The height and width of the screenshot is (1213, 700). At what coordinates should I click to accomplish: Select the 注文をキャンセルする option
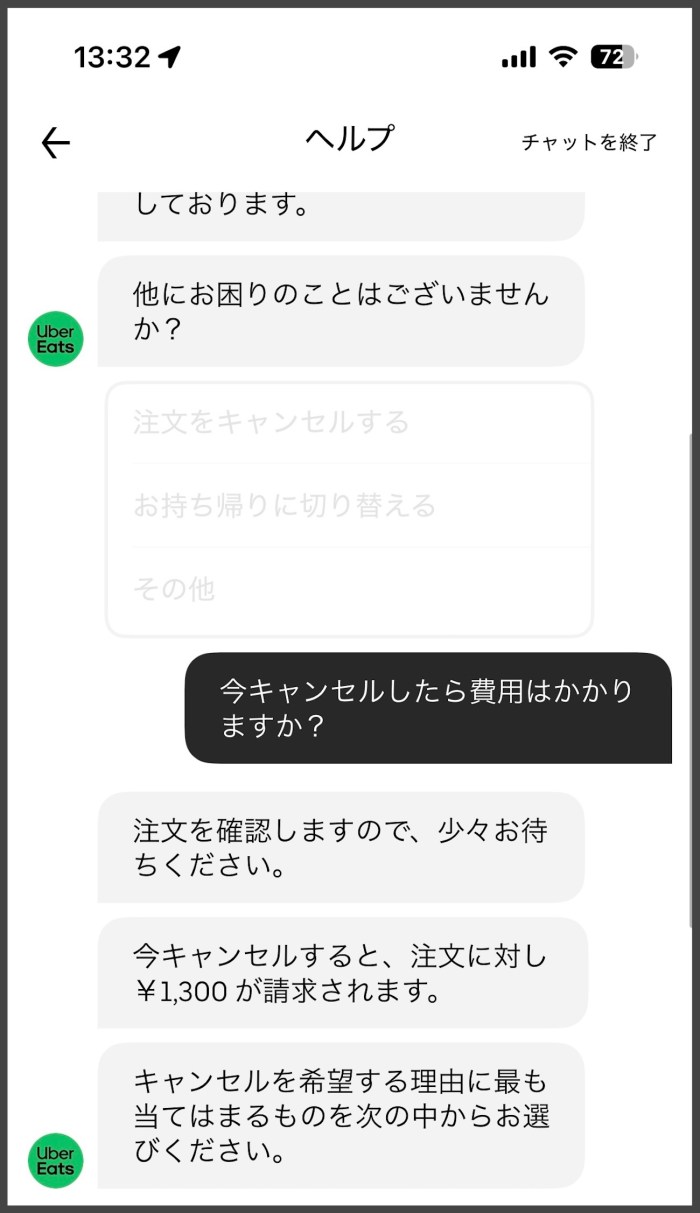271,422
